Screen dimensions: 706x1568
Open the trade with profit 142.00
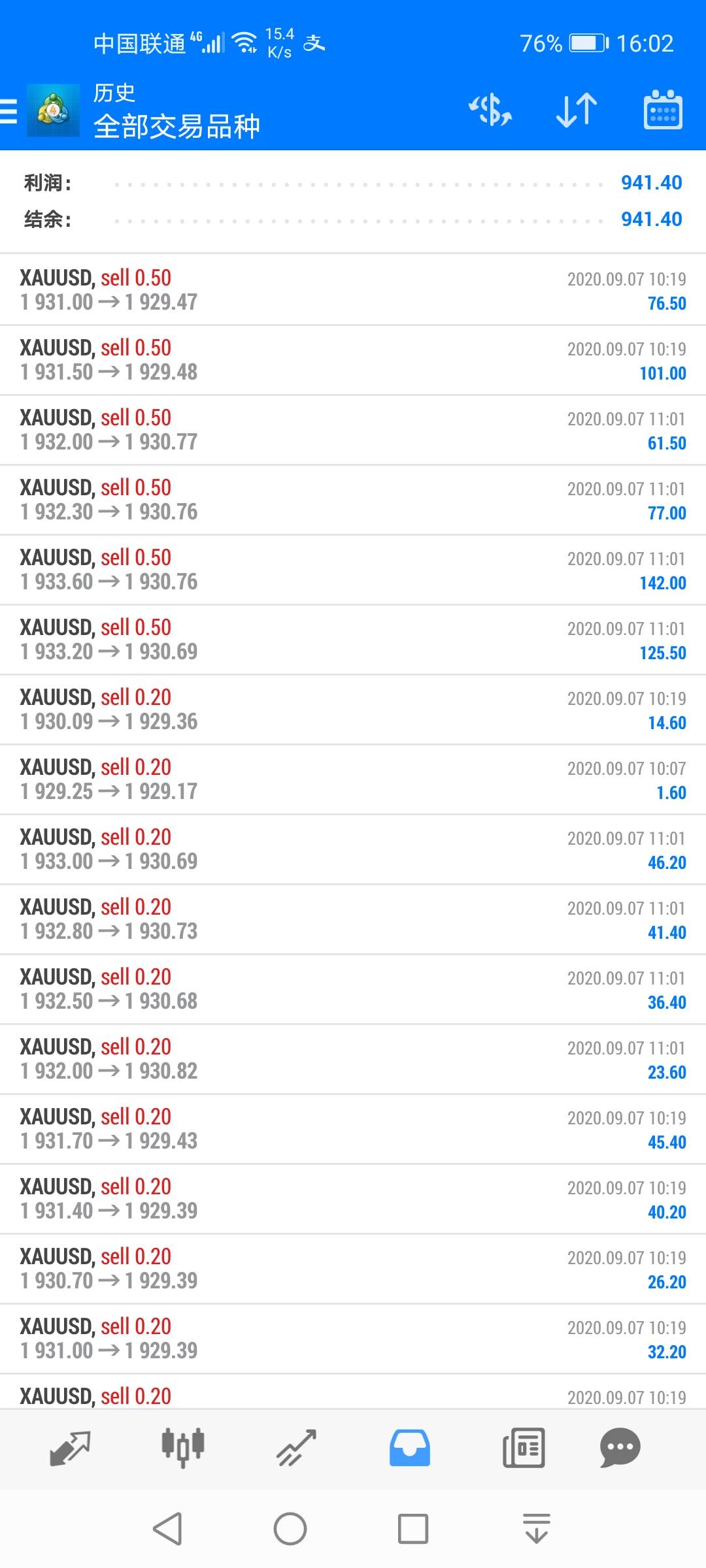pyautogui.click(x=353, y=570)
